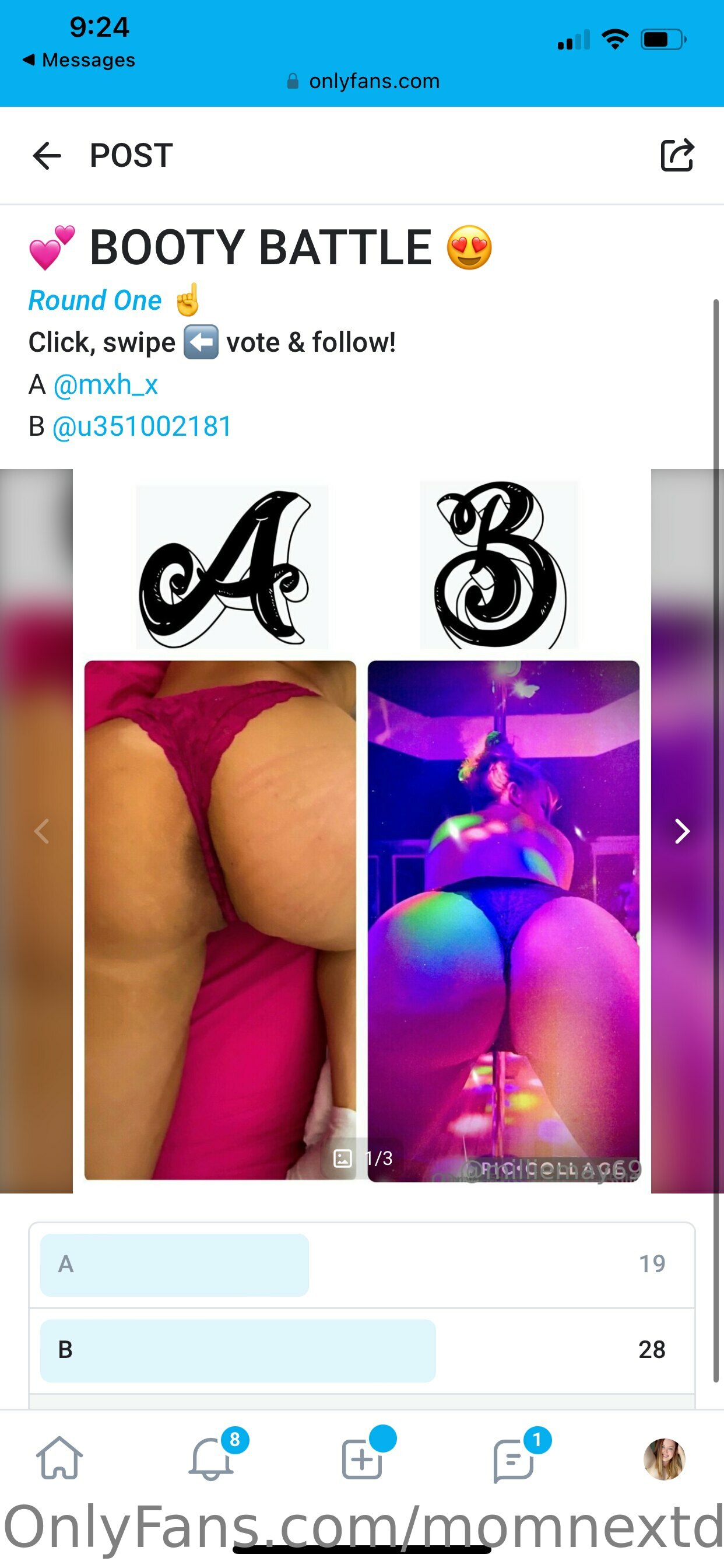Show the next image in the carousel
This screenshot has height=1568, width=724.
[682, 831]
